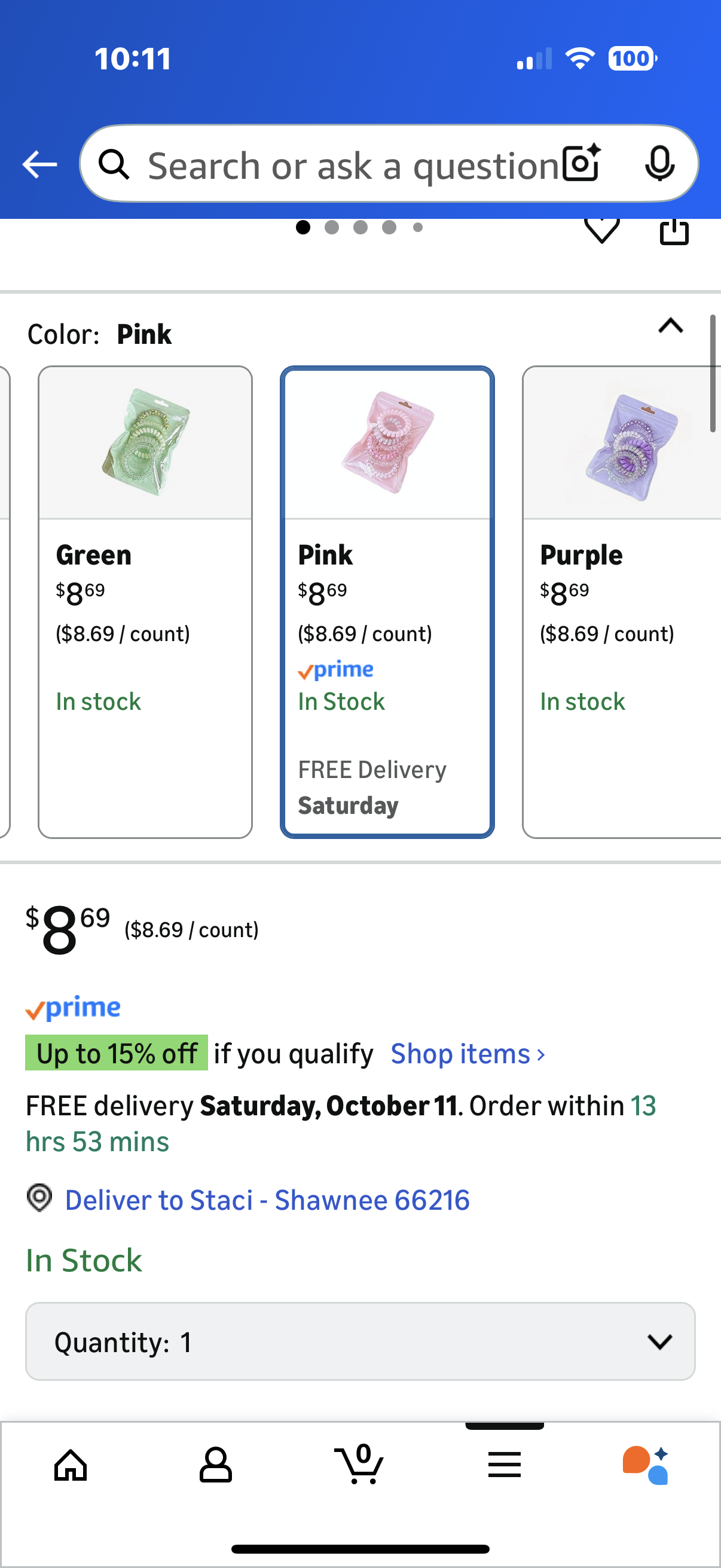Open the AI shopping assistant
721x1568 pixels.
tap(646, 1465)
